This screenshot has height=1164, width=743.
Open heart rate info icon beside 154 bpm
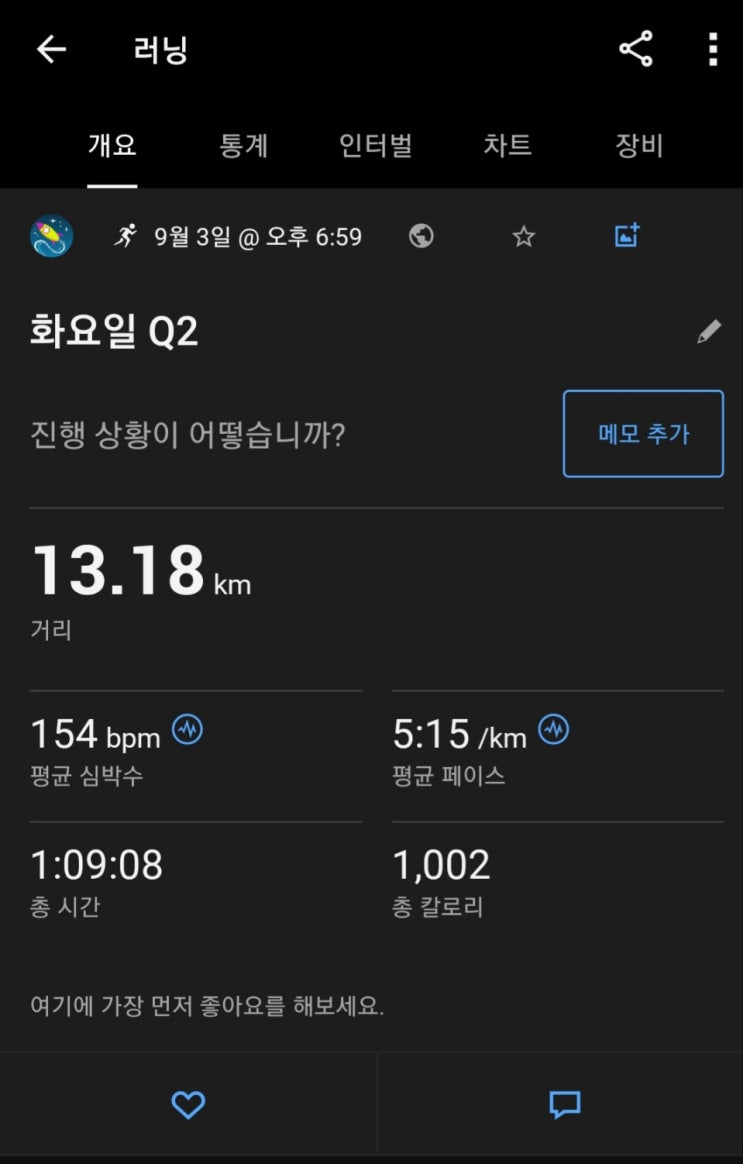[x=187, y=730]
